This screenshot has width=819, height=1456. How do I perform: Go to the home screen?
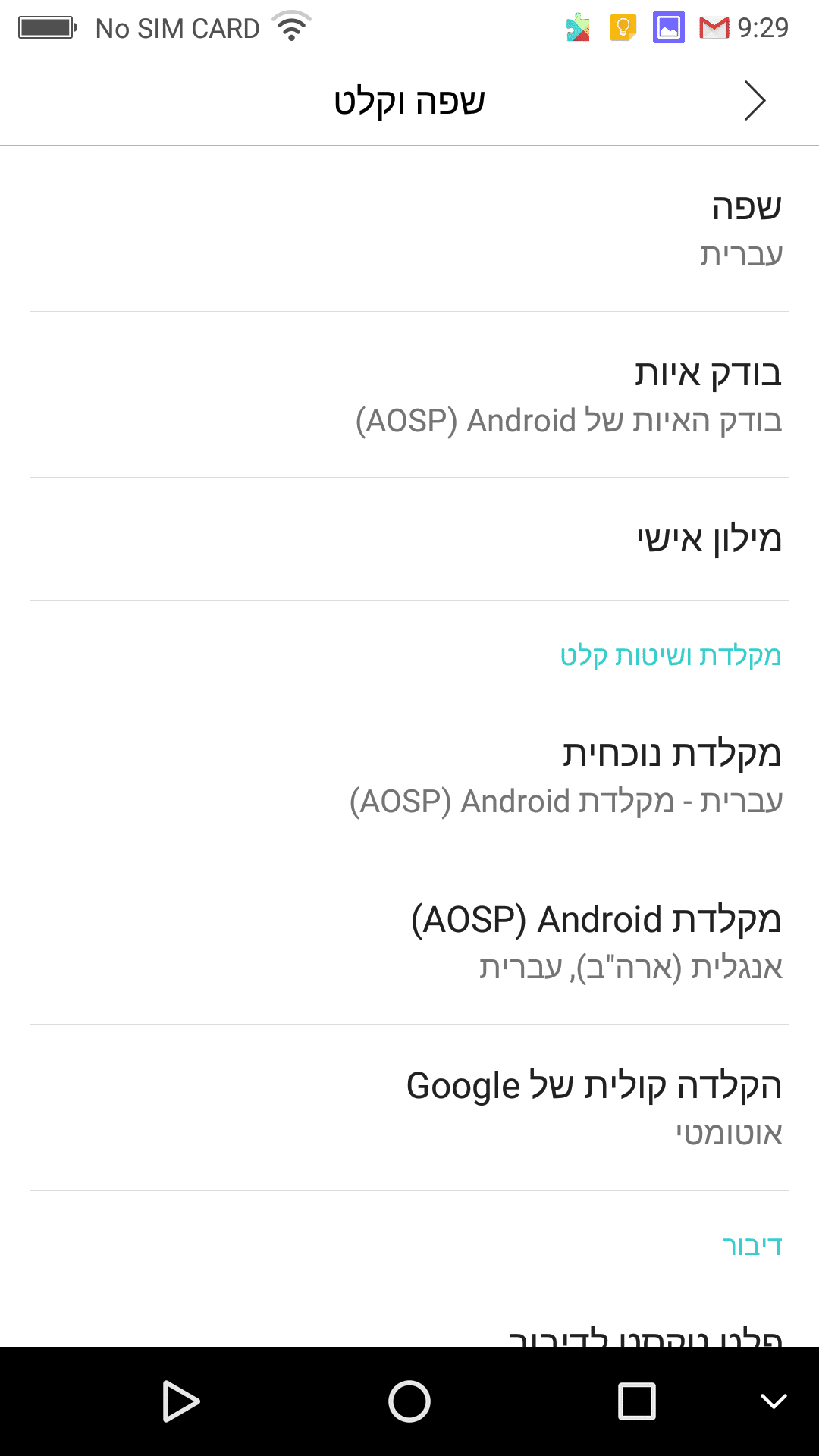pyautogui.click(x=409, y=1401)
